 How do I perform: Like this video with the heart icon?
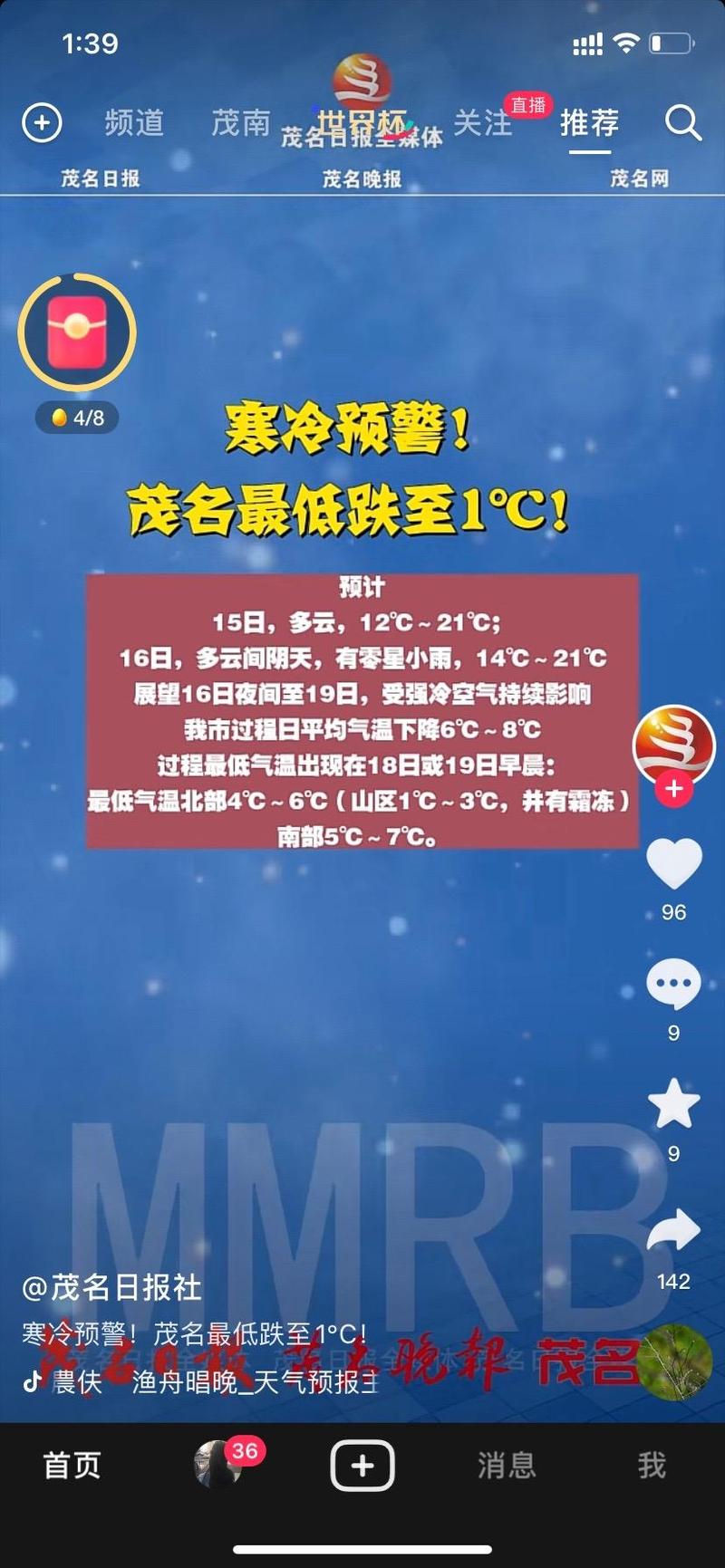click(673, 863)
